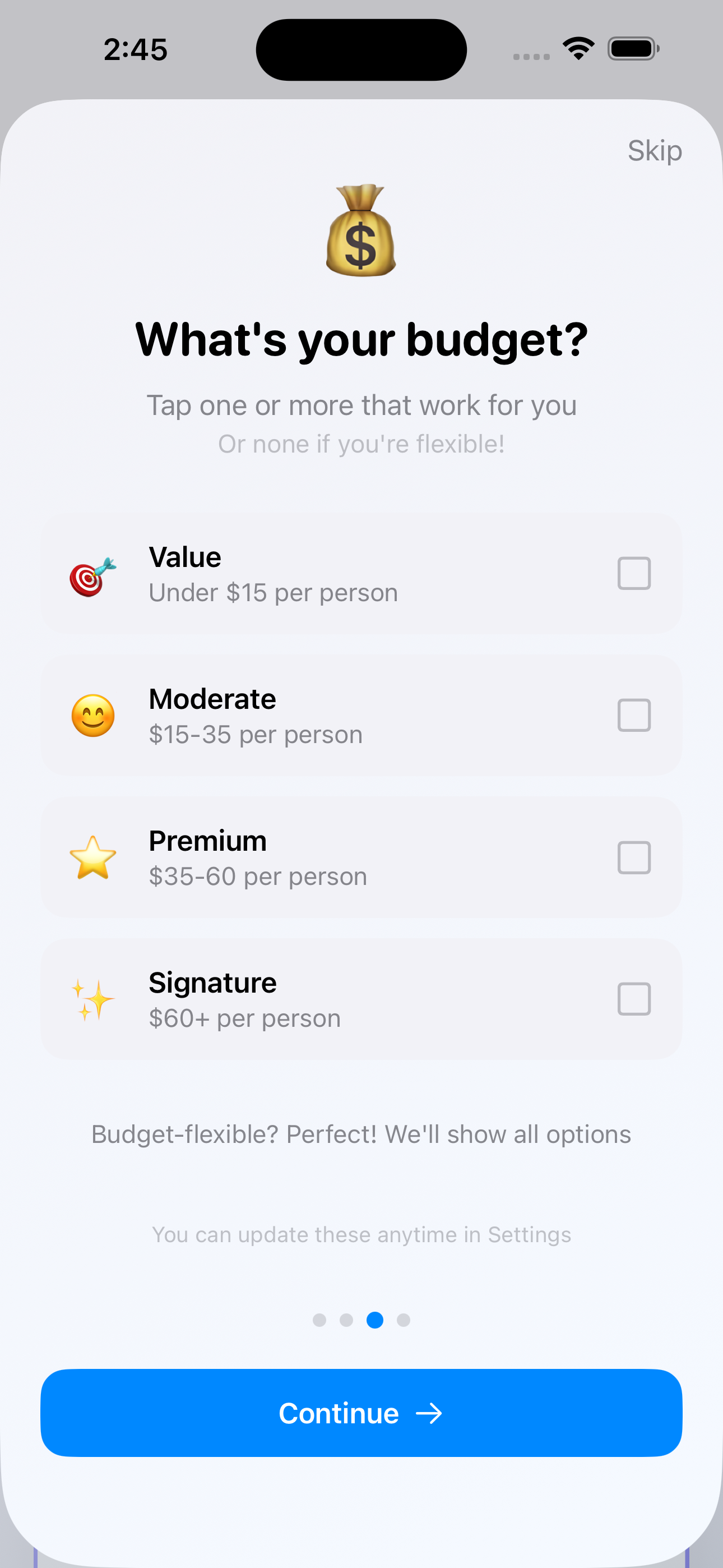The image size is (723, 1568).
Task: Tap Skip to bypass this step
Action: [x=654, y=150]
